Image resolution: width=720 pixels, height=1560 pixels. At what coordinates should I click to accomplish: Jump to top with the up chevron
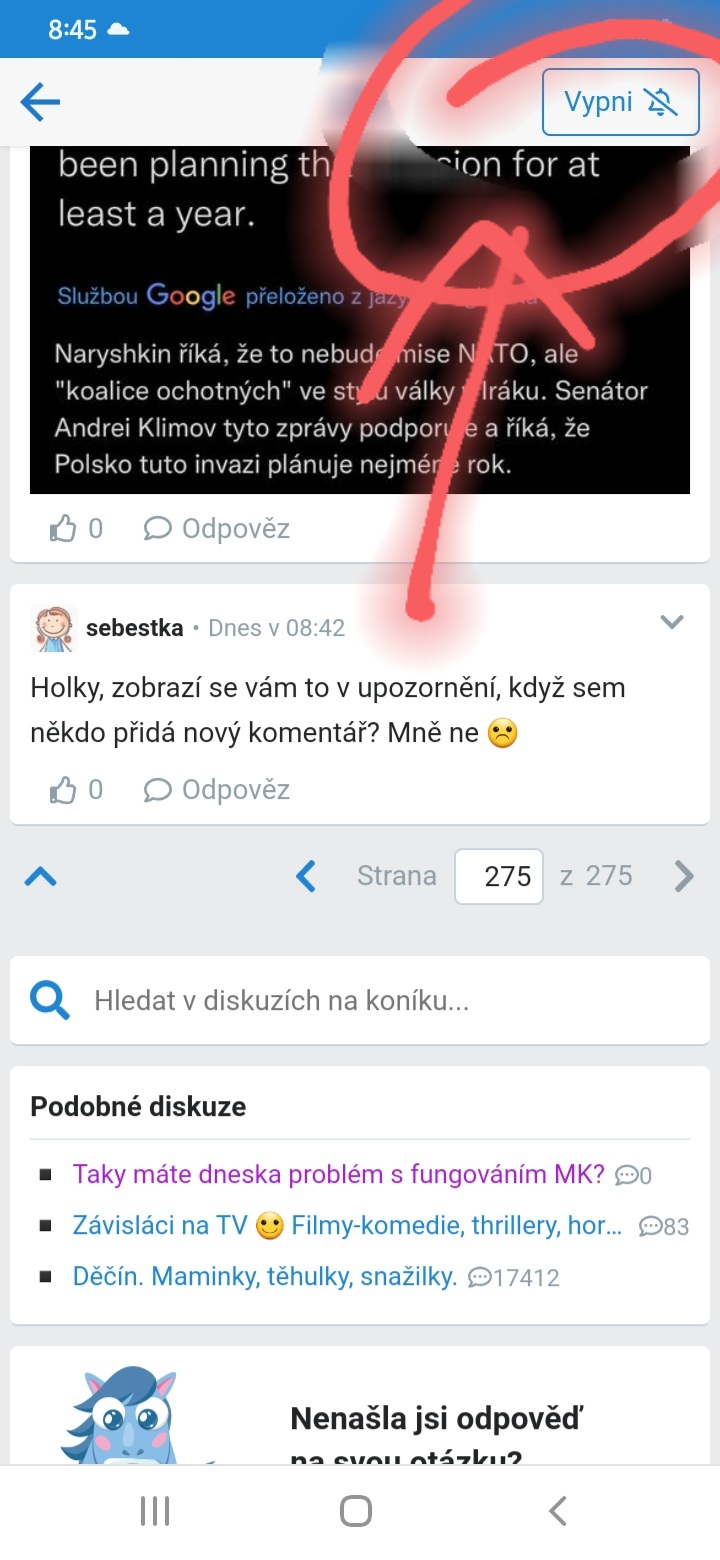tap(40, 877)
